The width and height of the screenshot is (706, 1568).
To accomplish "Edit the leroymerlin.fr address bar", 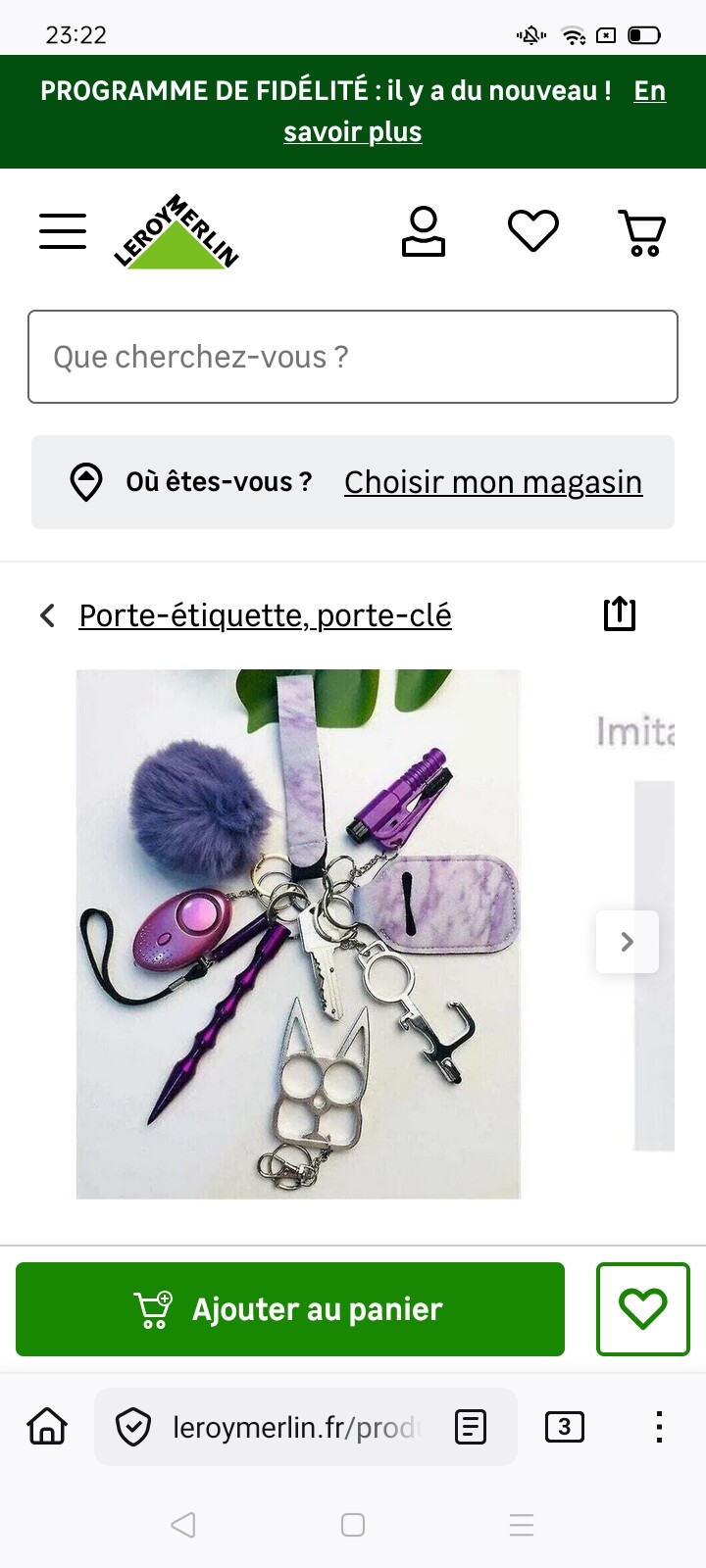I will click(294, 1427).
